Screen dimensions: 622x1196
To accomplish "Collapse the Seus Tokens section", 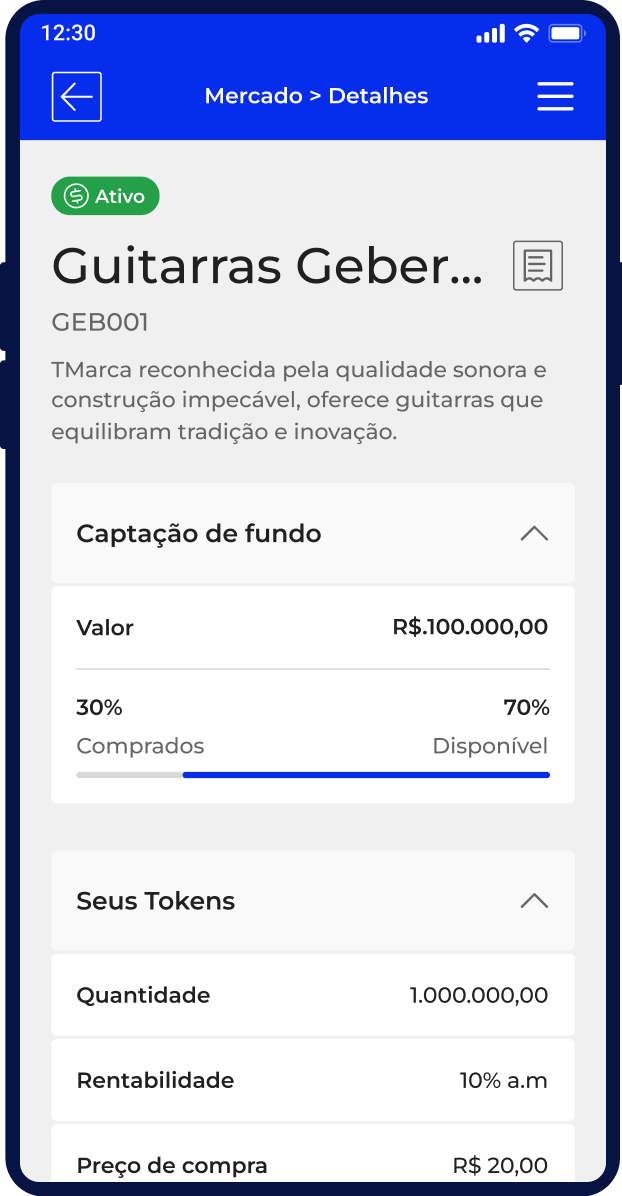I will coord(534,901).
